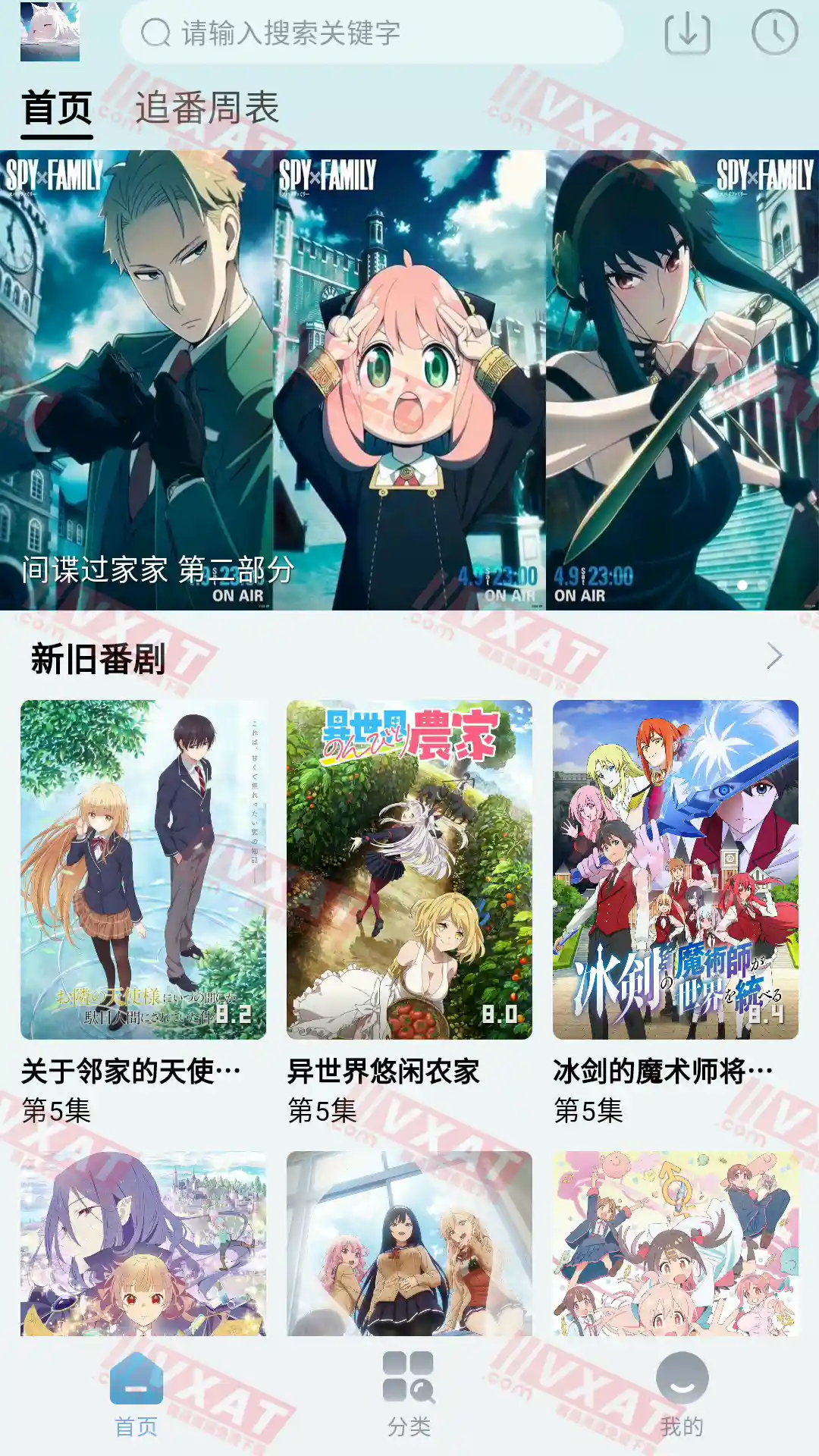Screen dimensions: 819x1456
Task: Tap the search magnifier icon
Action: [x=154, y=32]
